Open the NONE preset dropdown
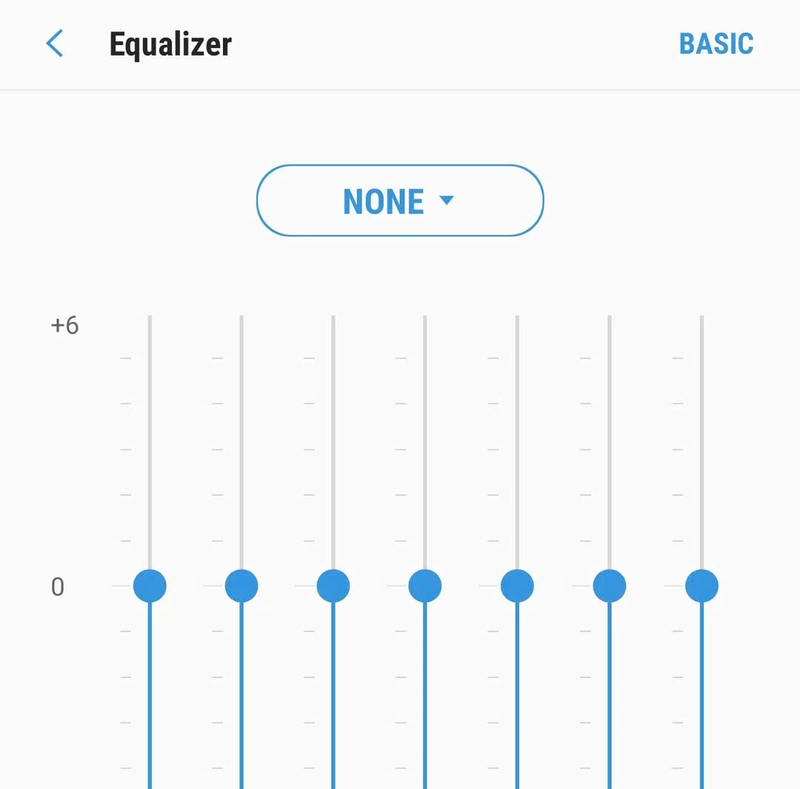 400,201
